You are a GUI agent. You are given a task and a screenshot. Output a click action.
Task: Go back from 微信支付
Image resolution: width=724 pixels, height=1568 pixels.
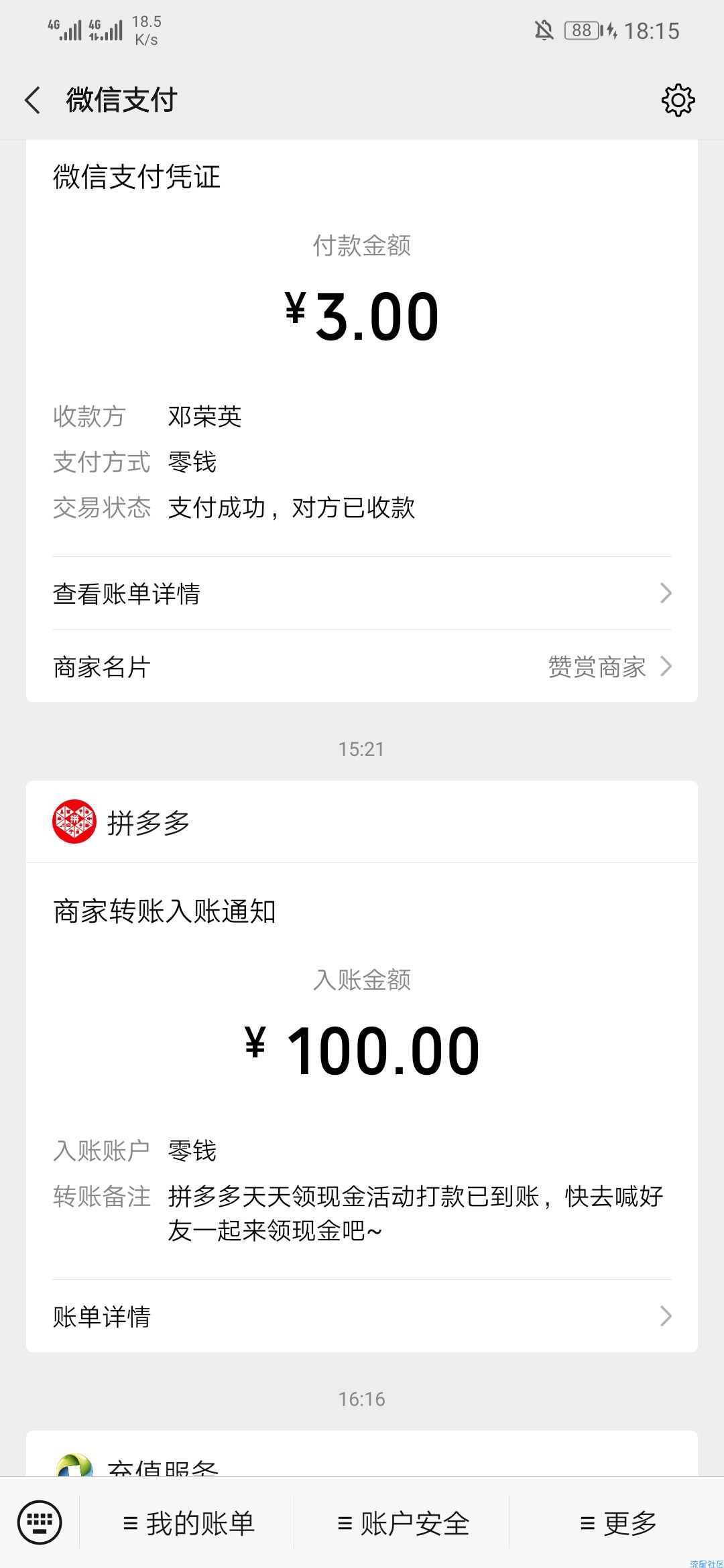tap(32, 101)
